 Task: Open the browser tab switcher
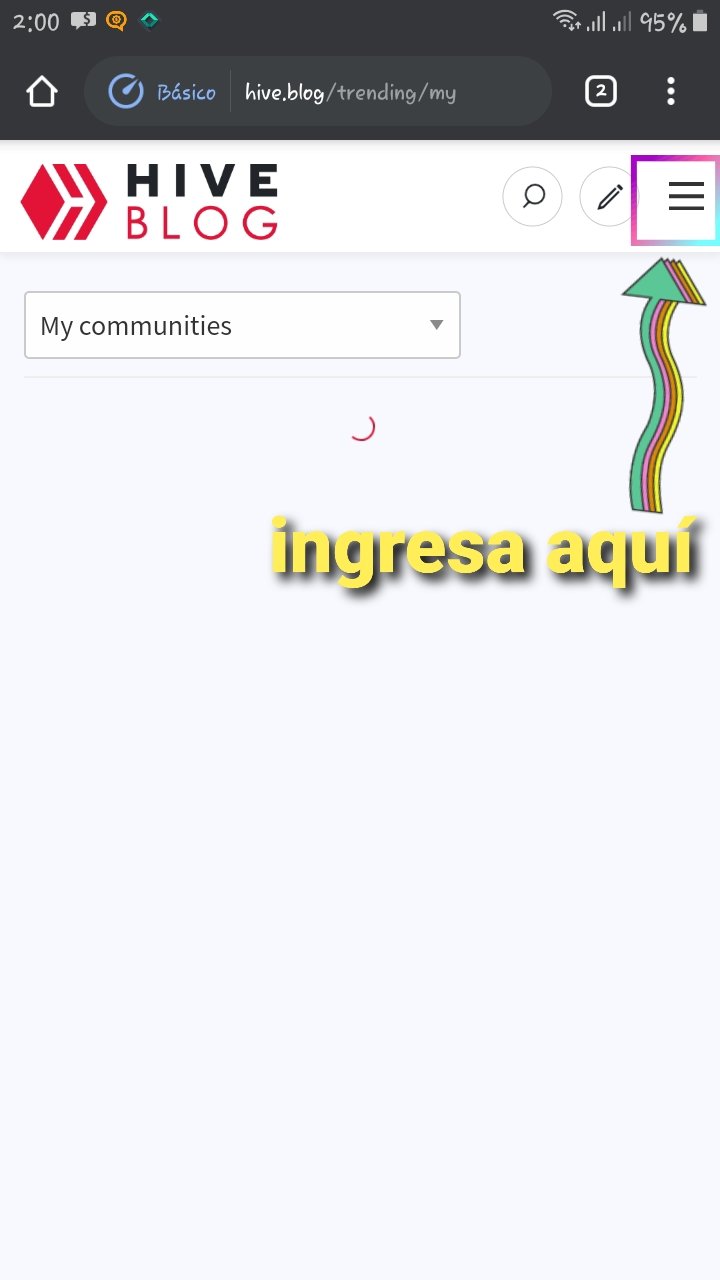point(600,92)
